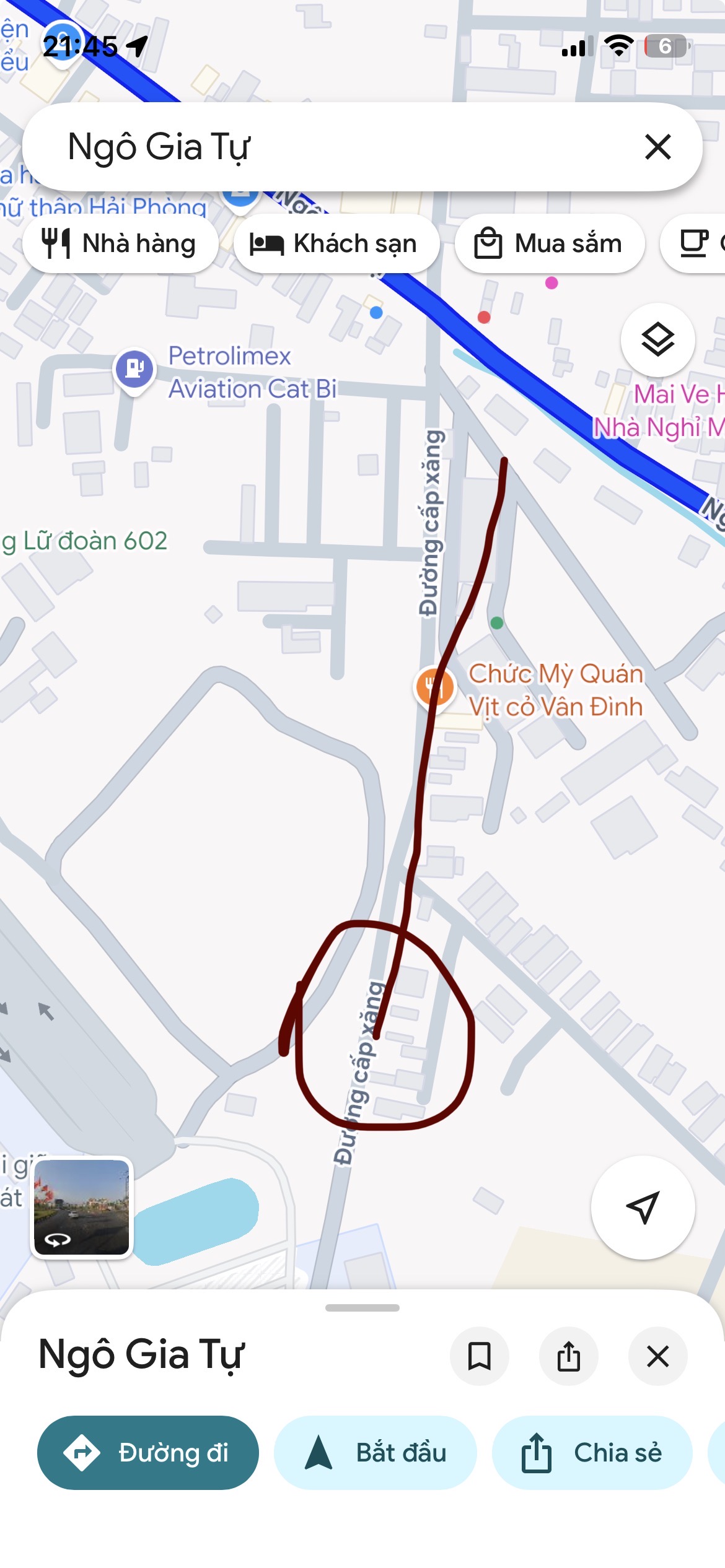The image size is (725, 1568).
Task: Close the Ngô Gia Tự place card
Action: click(x=657, y=1356)
